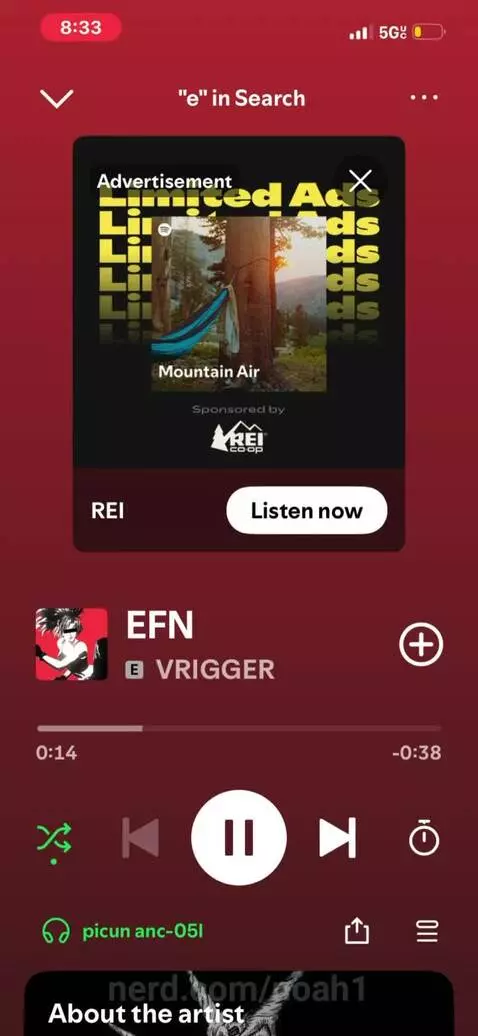Tap the song progress bar
The width and height of the screenshot is (478, 1036).
[239, 728]
